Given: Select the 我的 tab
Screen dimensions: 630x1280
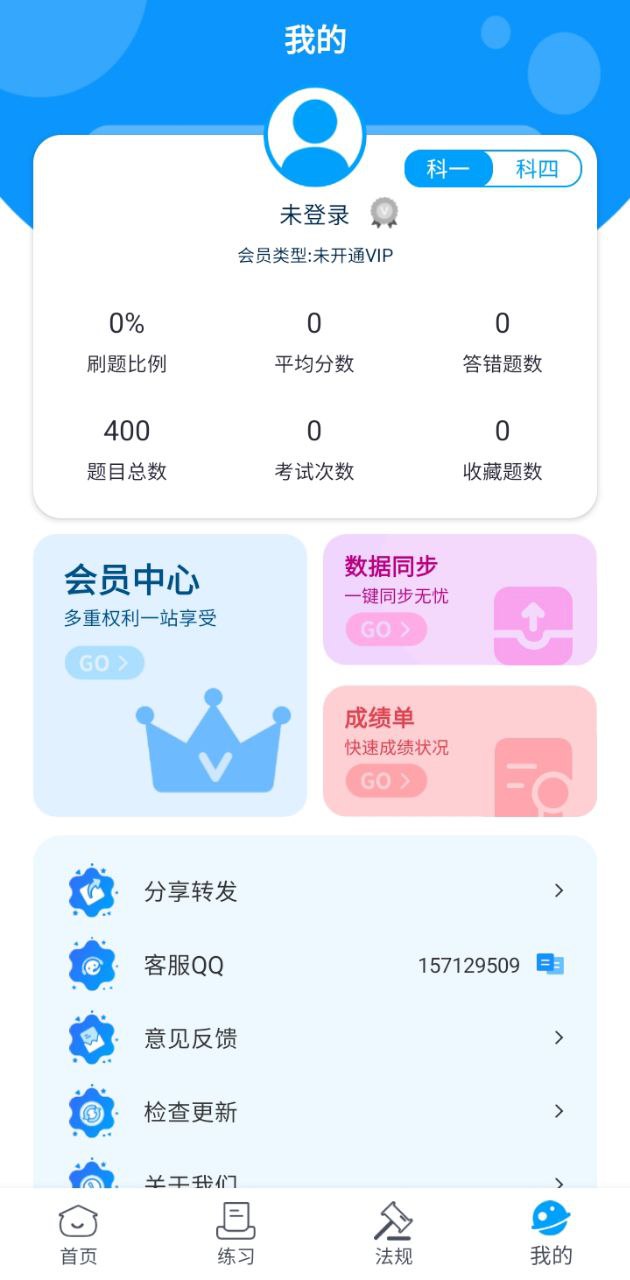Looking at the screenshot, I should coord(551,1235).
